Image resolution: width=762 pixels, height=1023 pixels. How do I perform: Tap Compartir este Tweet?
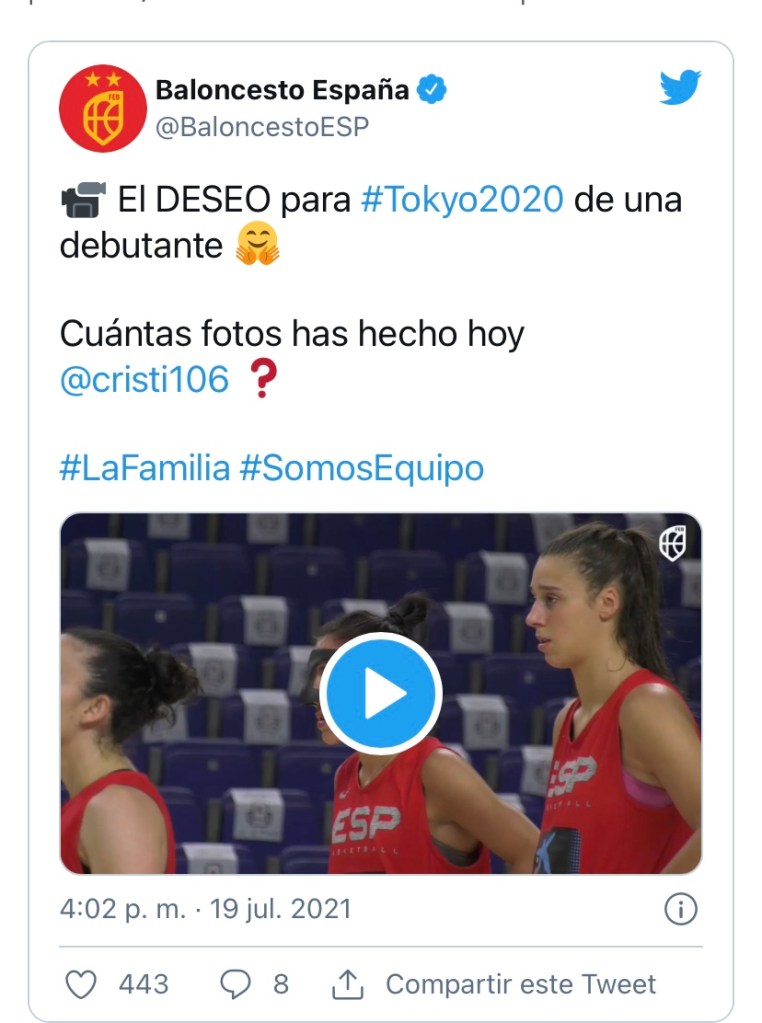(x=495, y=984)
